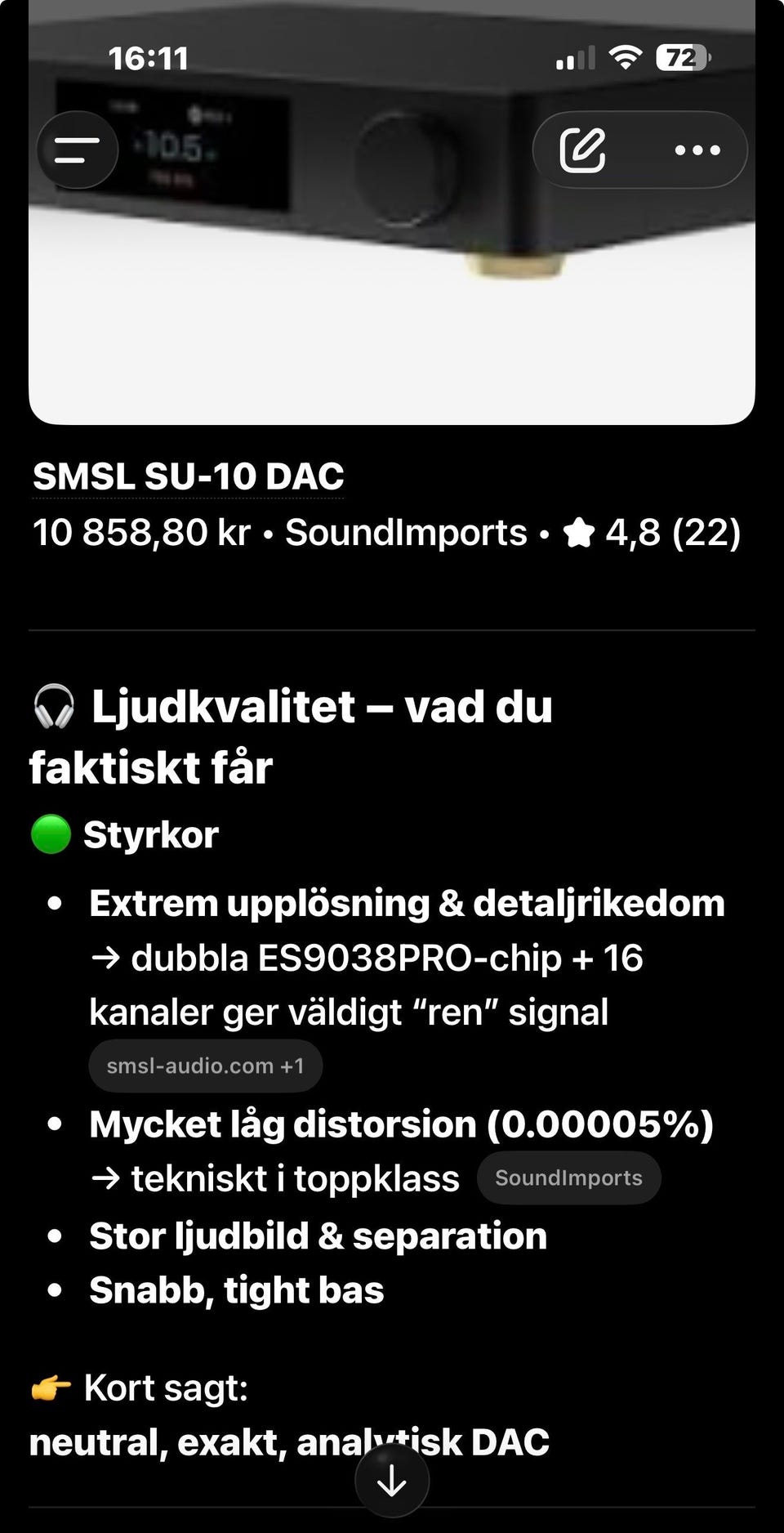
Task: Jump to bottom with the down arrow
Action: tap(392, 1480)
